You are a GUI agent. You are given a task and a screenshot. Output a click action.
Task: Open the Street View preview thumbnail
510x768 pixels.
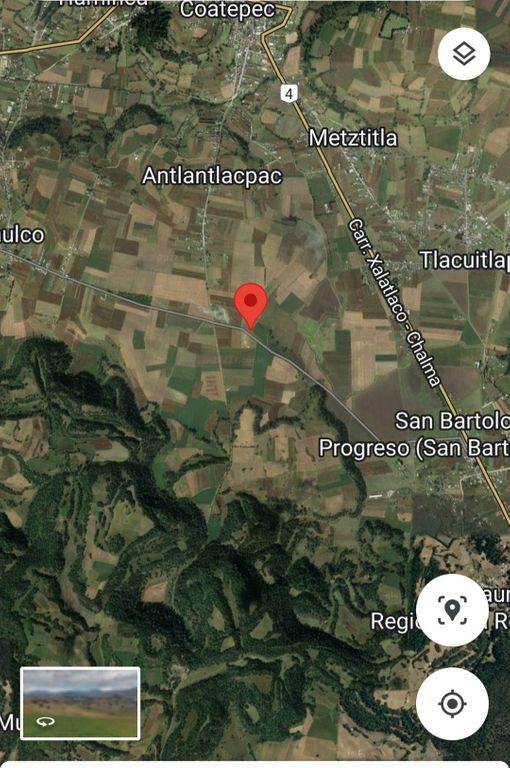[80, 703]
